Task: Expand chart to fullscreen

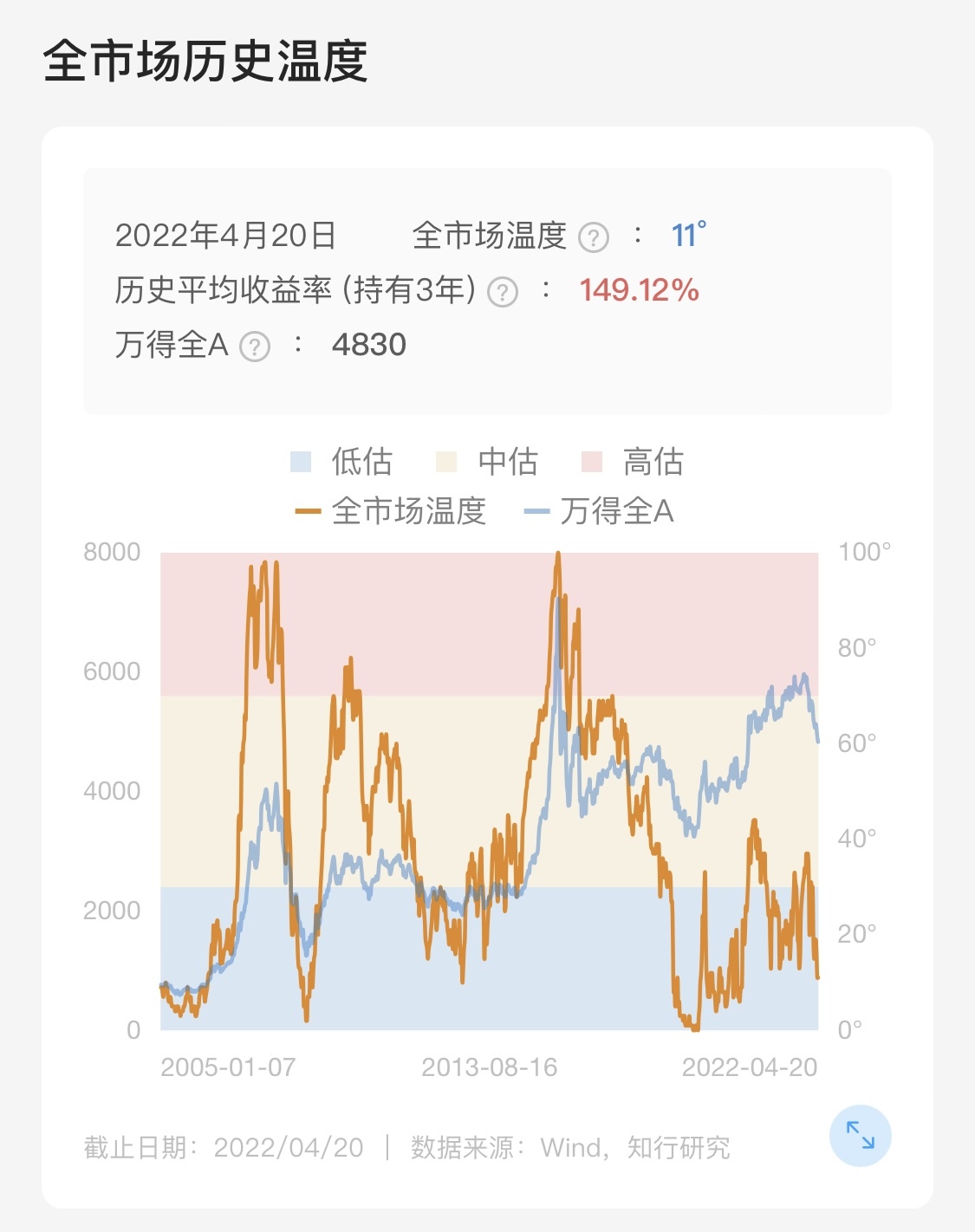Action: [860, 1135]
